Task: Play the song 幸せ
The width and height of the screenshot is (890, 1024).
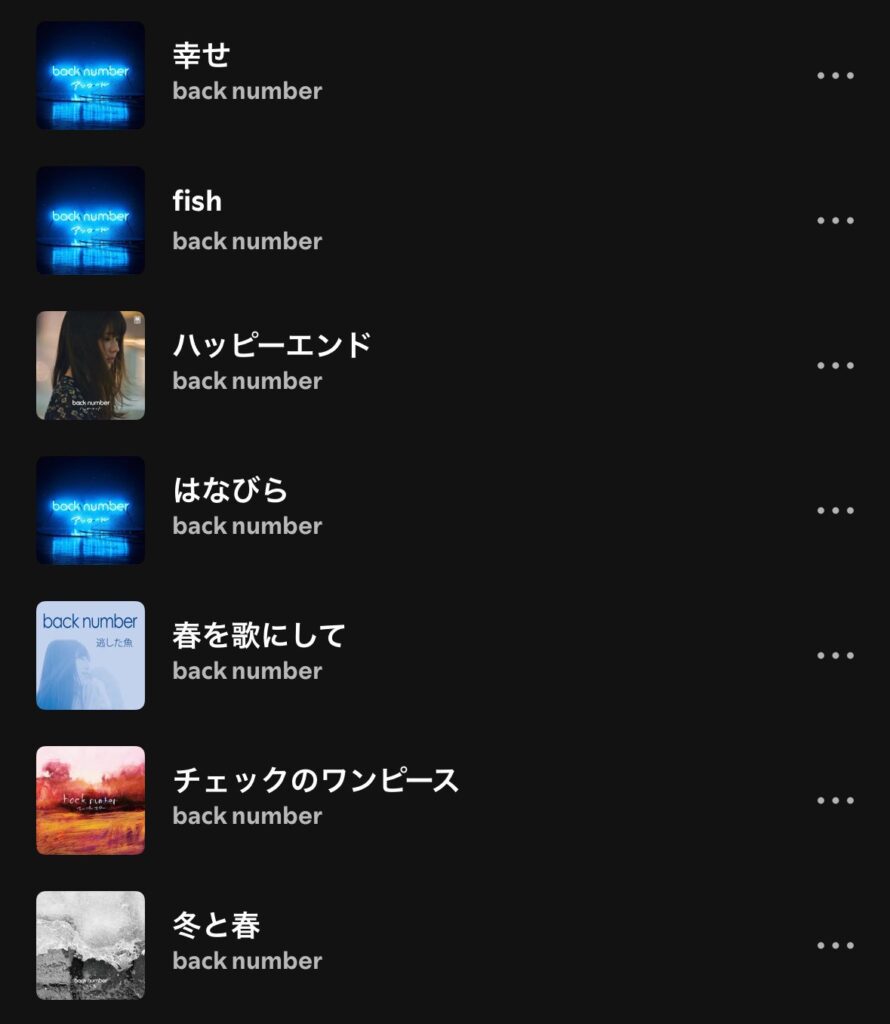Action: coord(202,56)
